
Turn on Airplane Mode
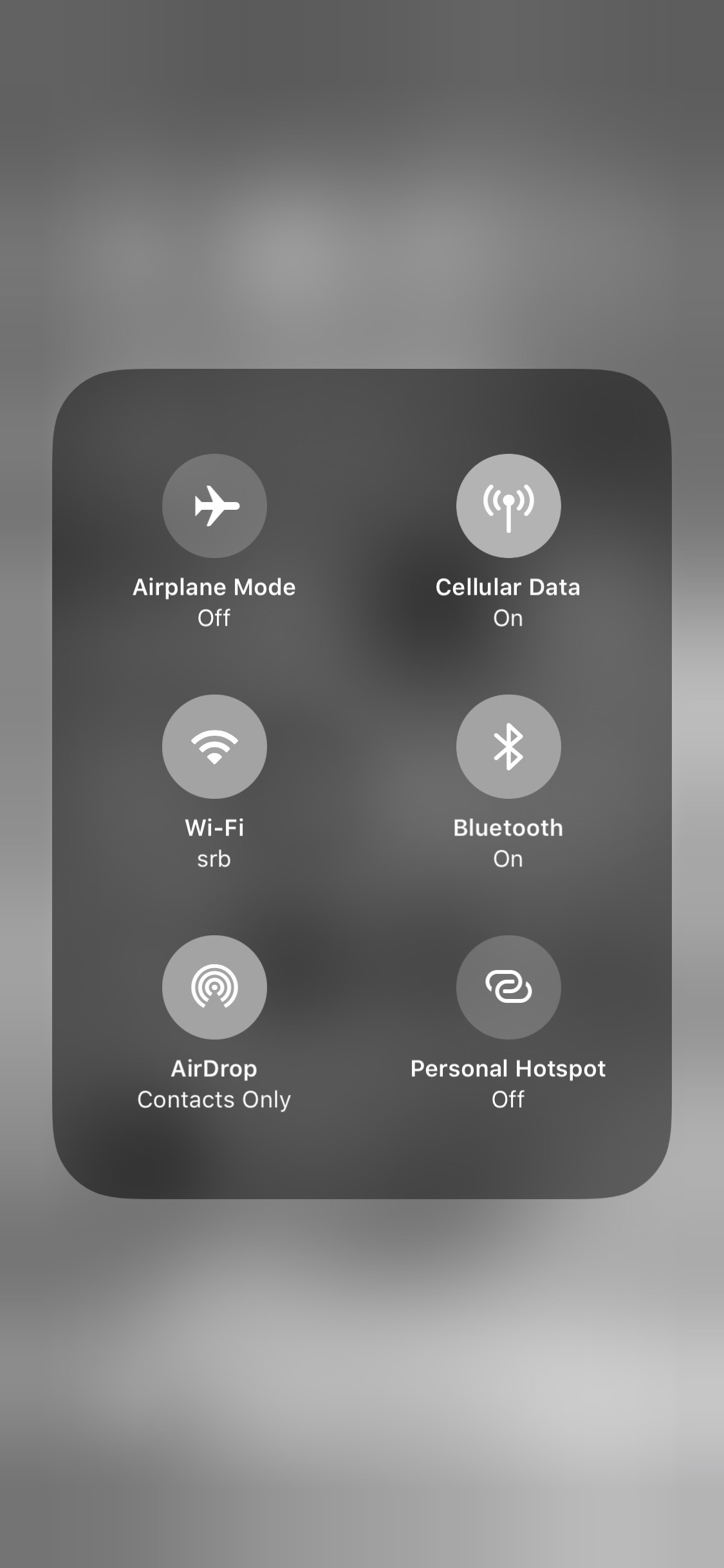click(214, 506)
